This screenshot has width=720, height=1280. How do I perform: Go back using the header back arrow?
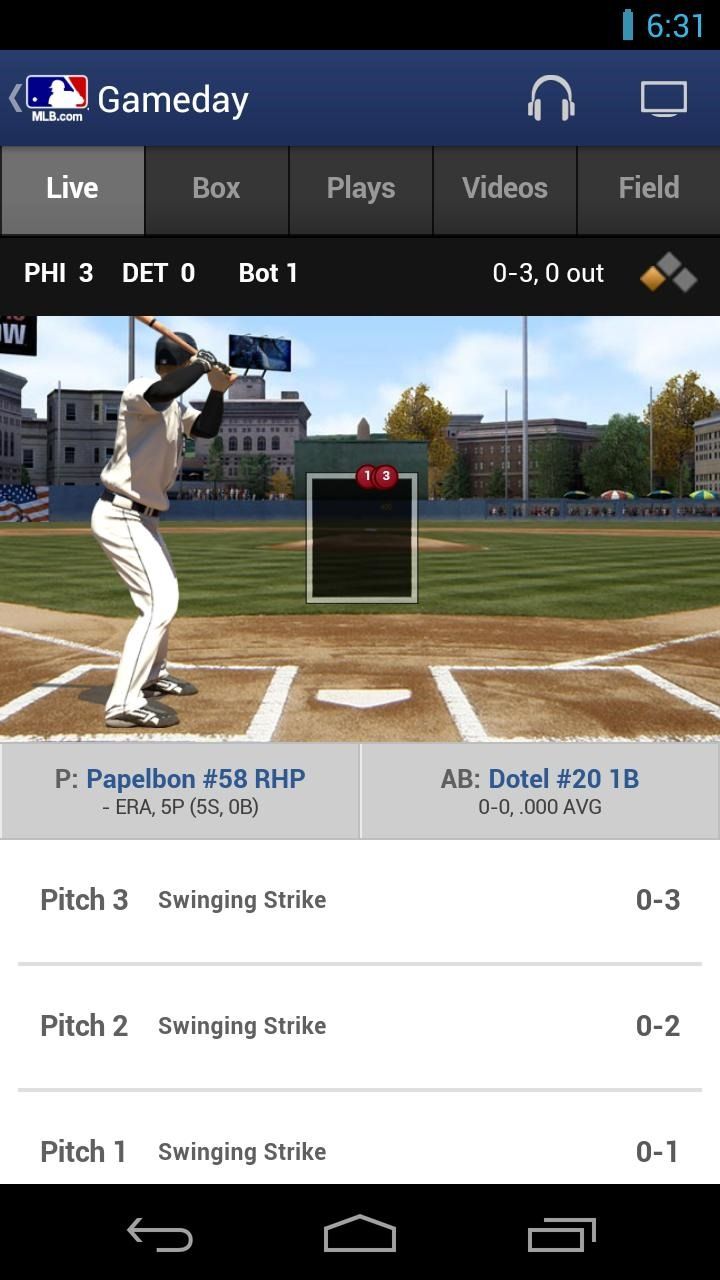(x=12, y=96)
